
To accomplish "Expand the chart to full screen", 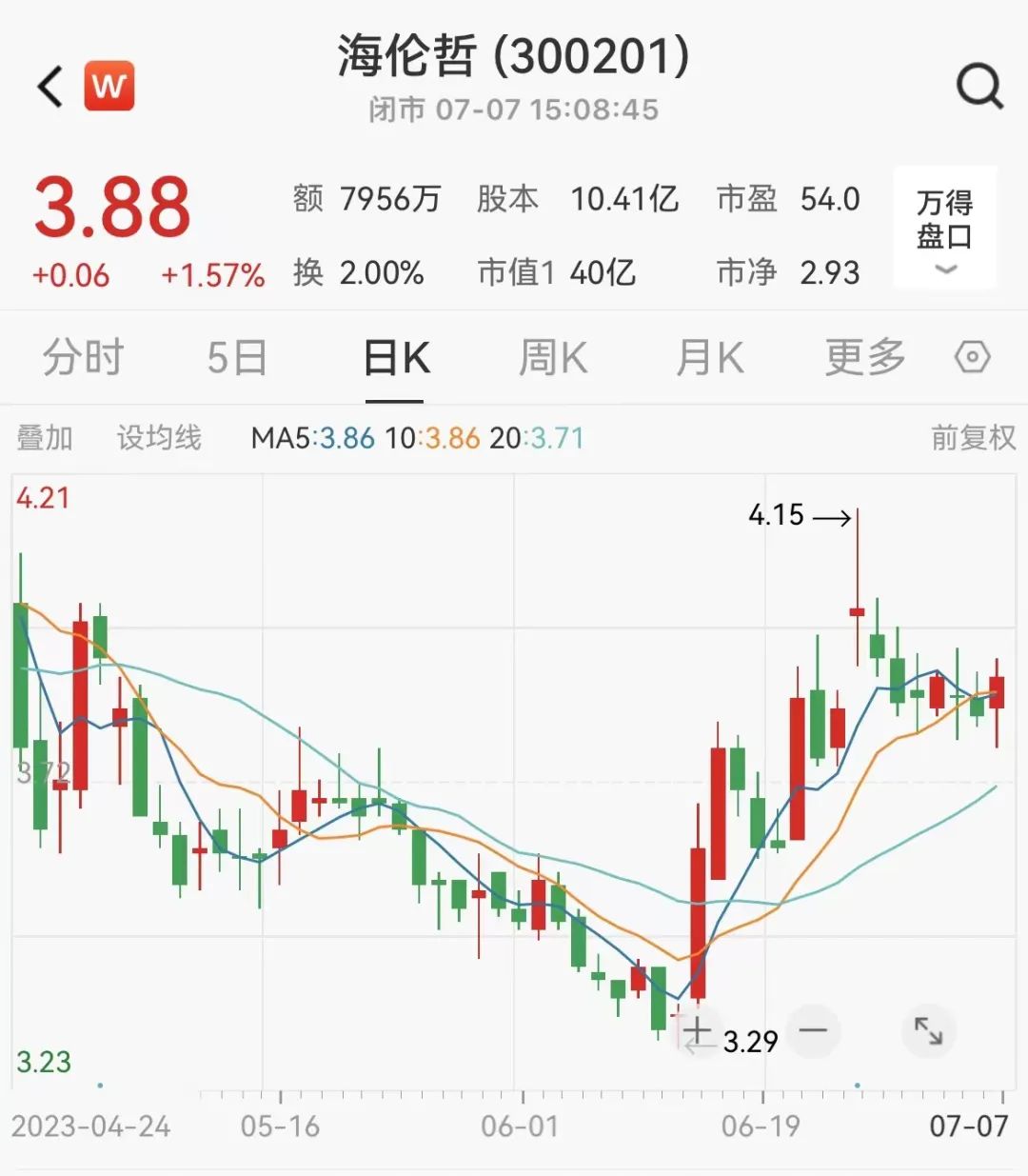I will [x=928, y=1031].
